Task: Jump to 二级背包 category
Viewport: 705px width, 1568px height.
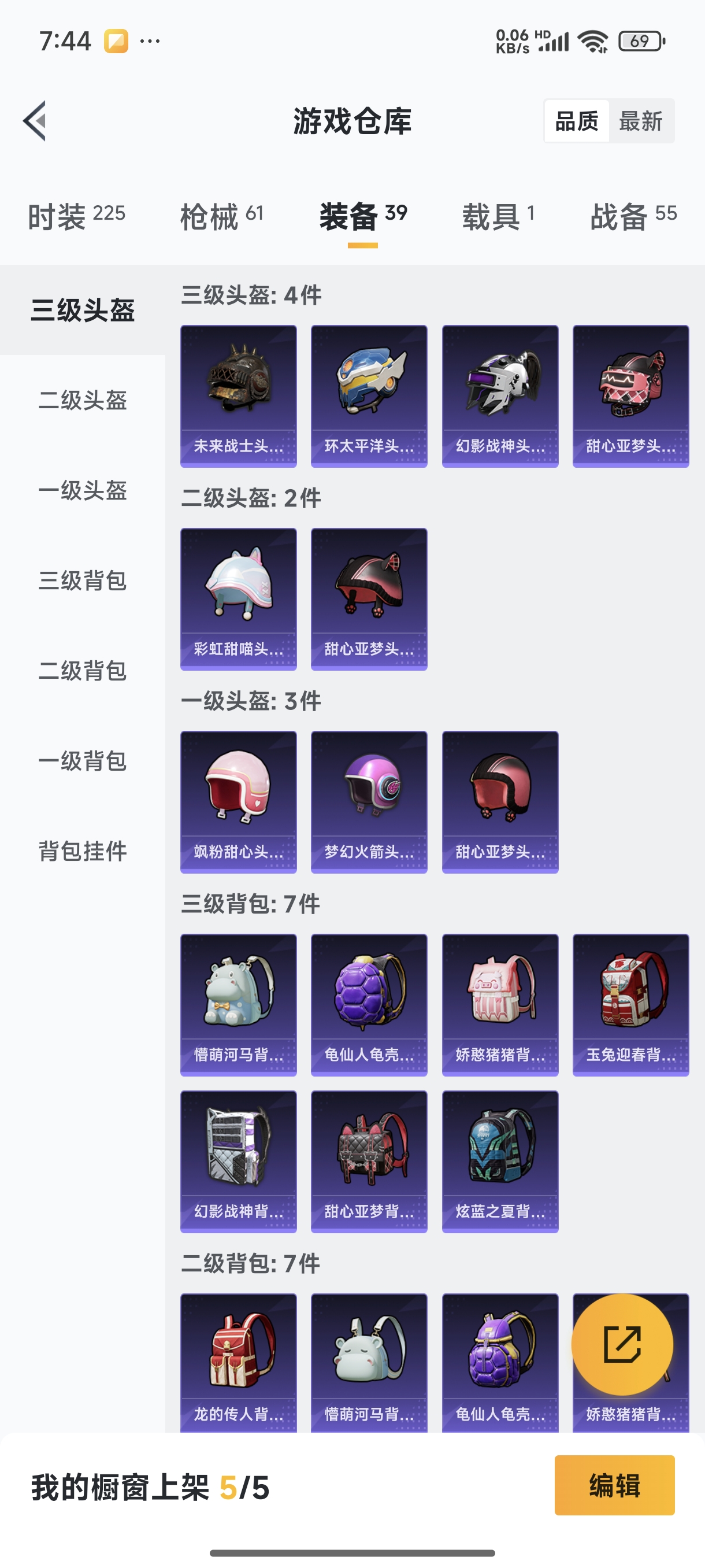Action: pyautogui.click(x=83, y=671)
